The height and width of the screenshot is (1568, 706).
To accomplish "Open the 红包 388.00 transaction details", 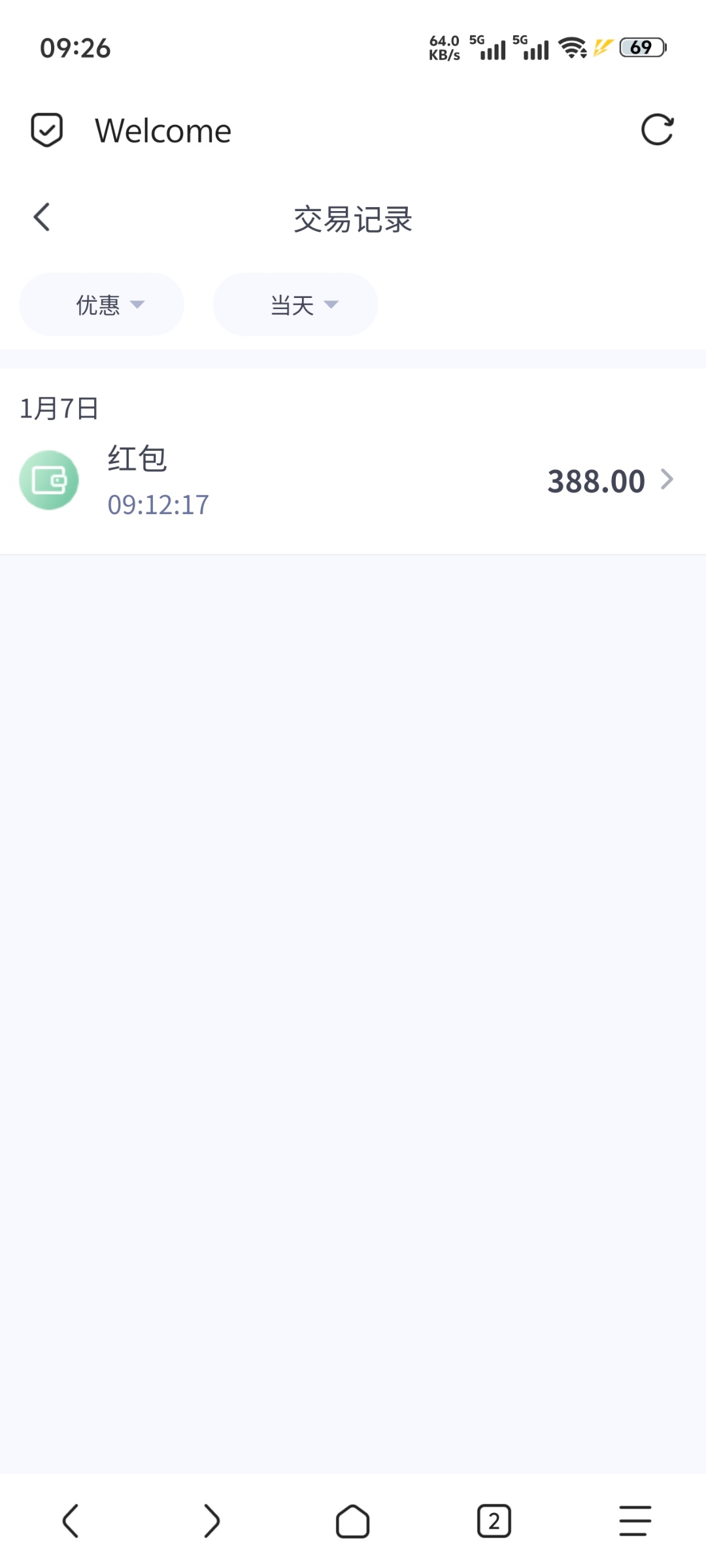I will 353,481.
